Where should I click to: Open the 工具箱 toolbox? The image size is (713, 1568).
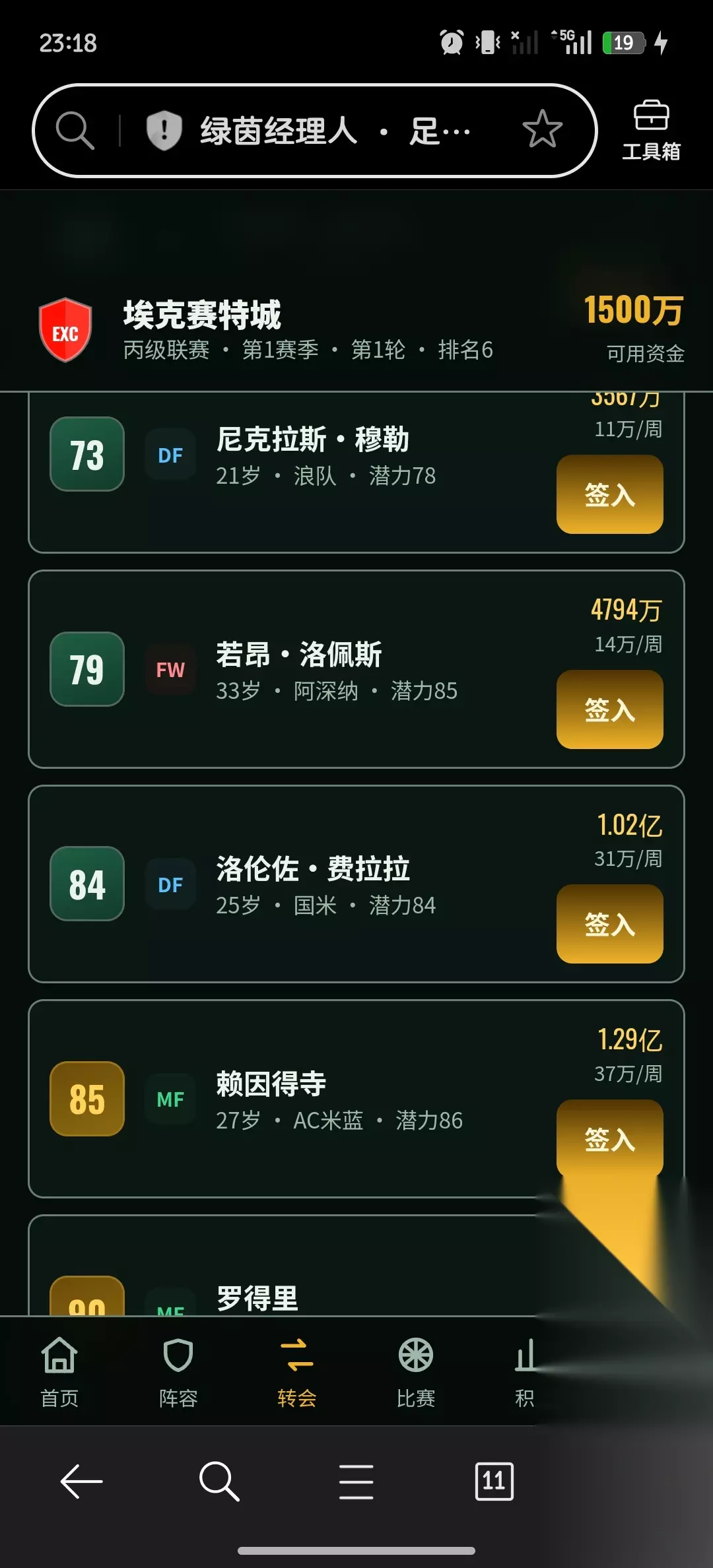coord(651,131)
